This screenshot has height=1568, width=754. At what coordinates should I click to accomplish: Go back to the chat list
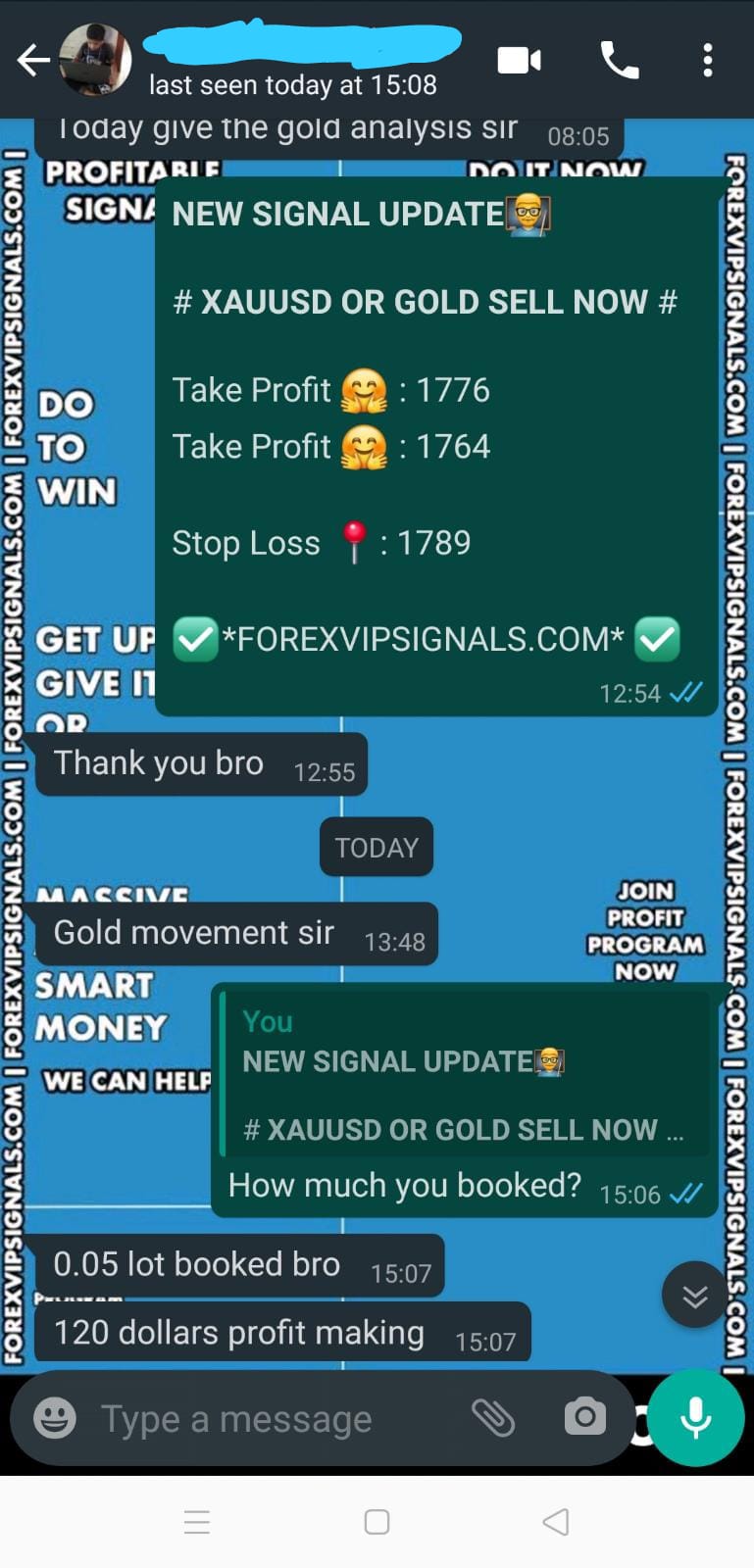click(x=32, y=61)
